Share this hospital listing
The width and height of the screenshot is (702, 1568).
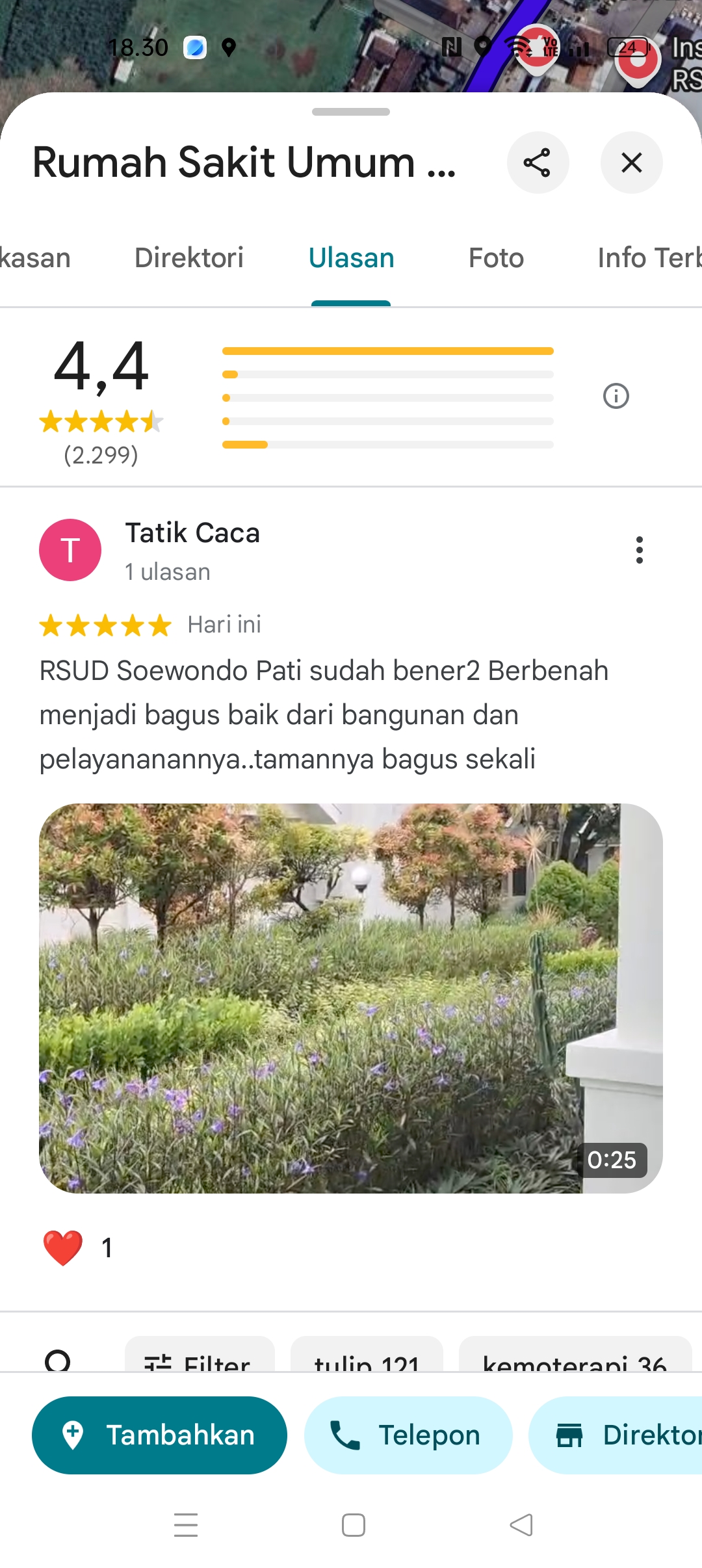(538, 163)
